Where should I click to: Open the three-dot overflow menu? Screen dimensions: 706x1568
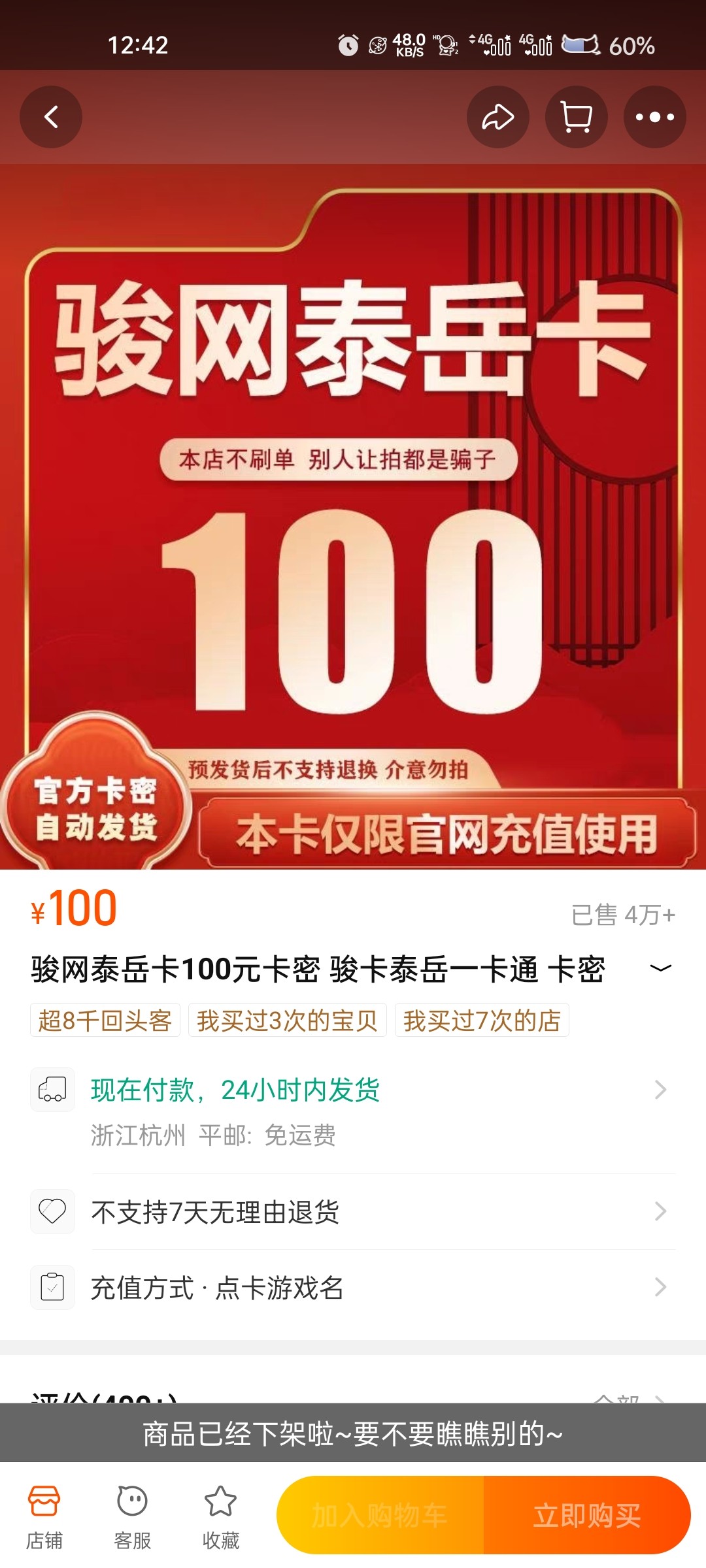pos(654,117)
